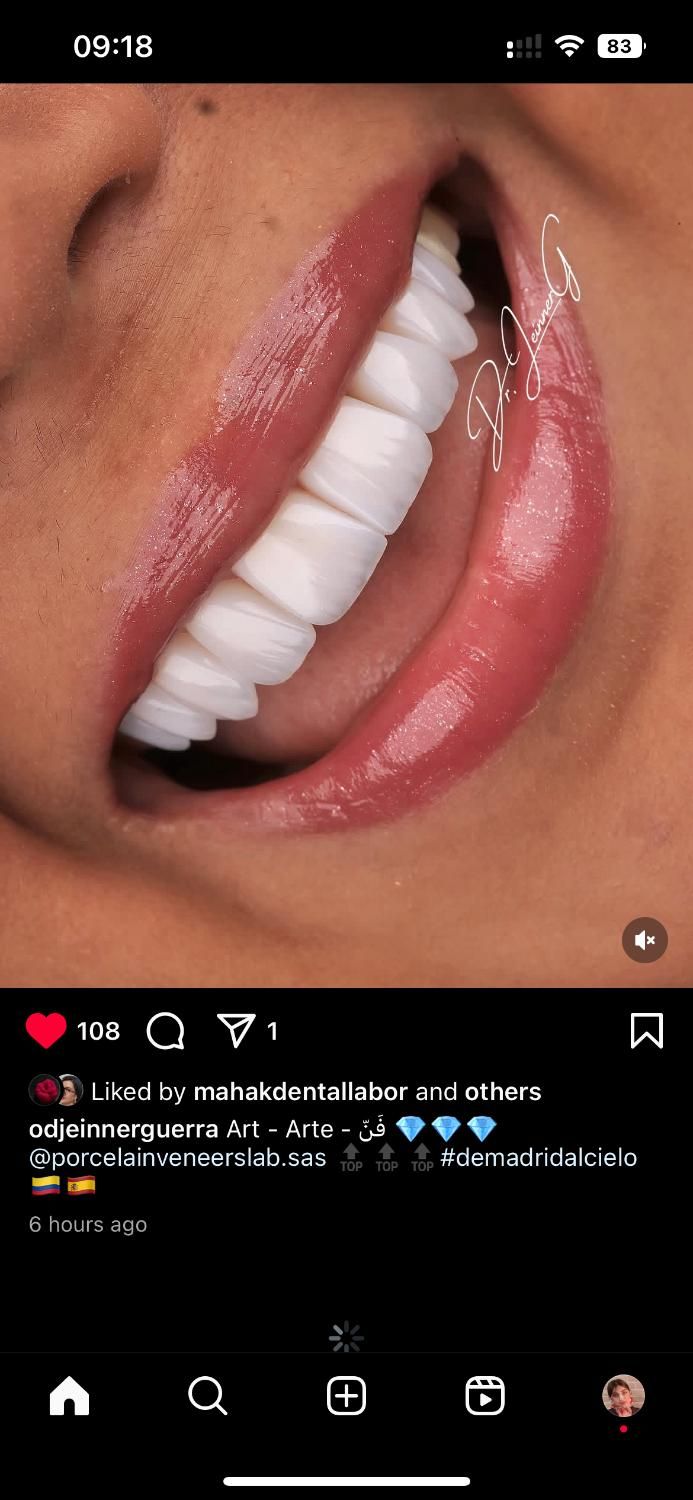Open your profile tab
Screen dimensions: 693x1500
[623, 1396]
